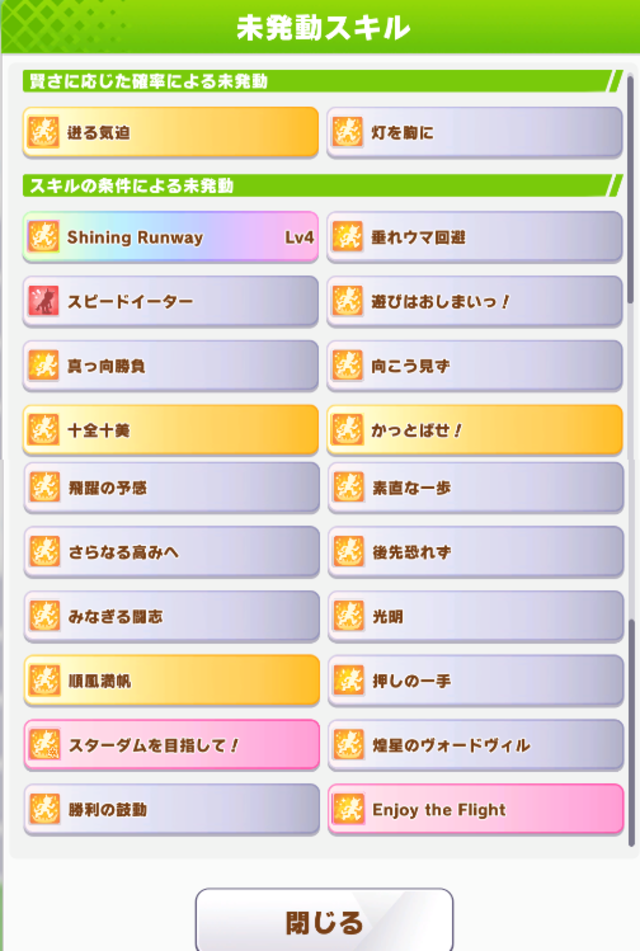View the Enjoy the Flight skill

pos(475,809)
